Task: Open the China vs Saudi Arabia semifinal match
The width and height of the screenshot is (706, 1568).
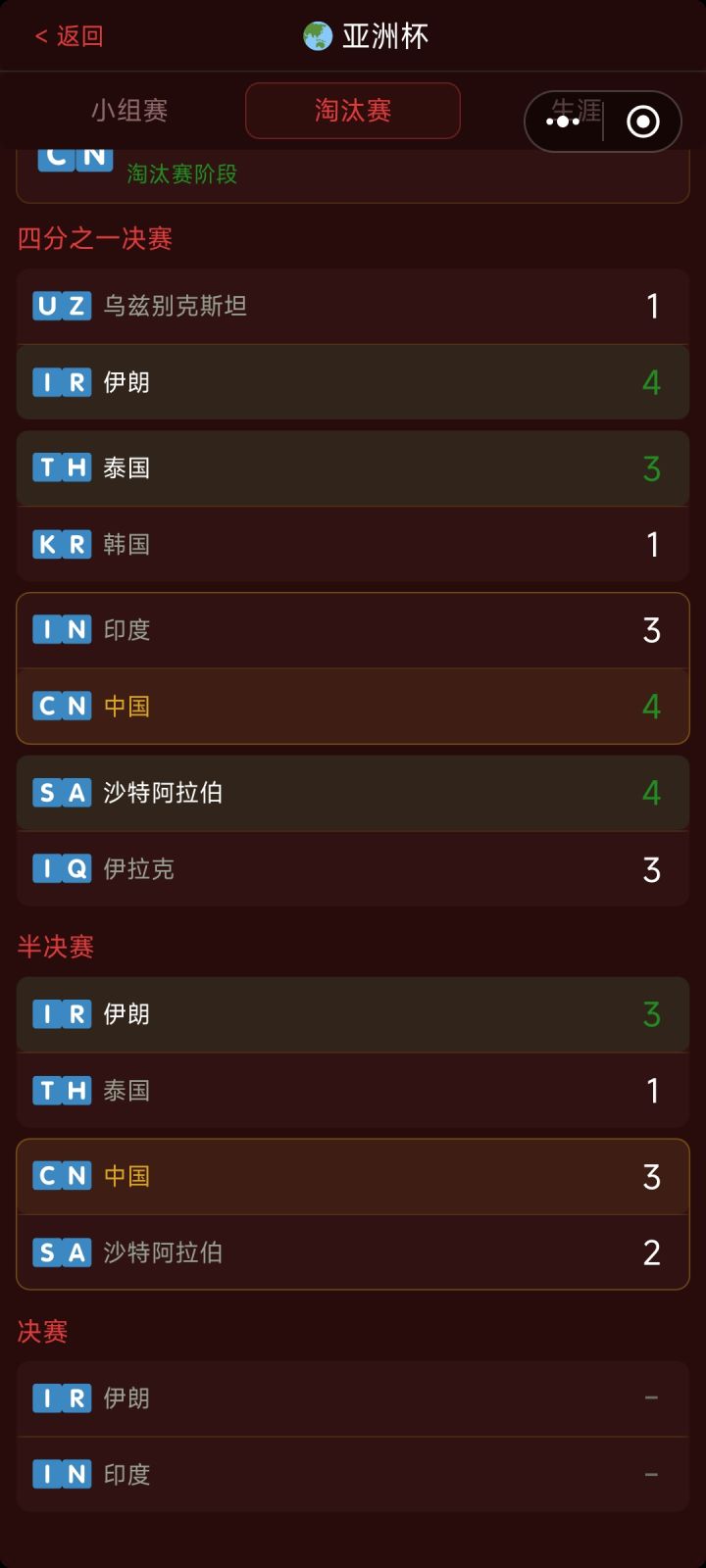Action: point(352,1214)
